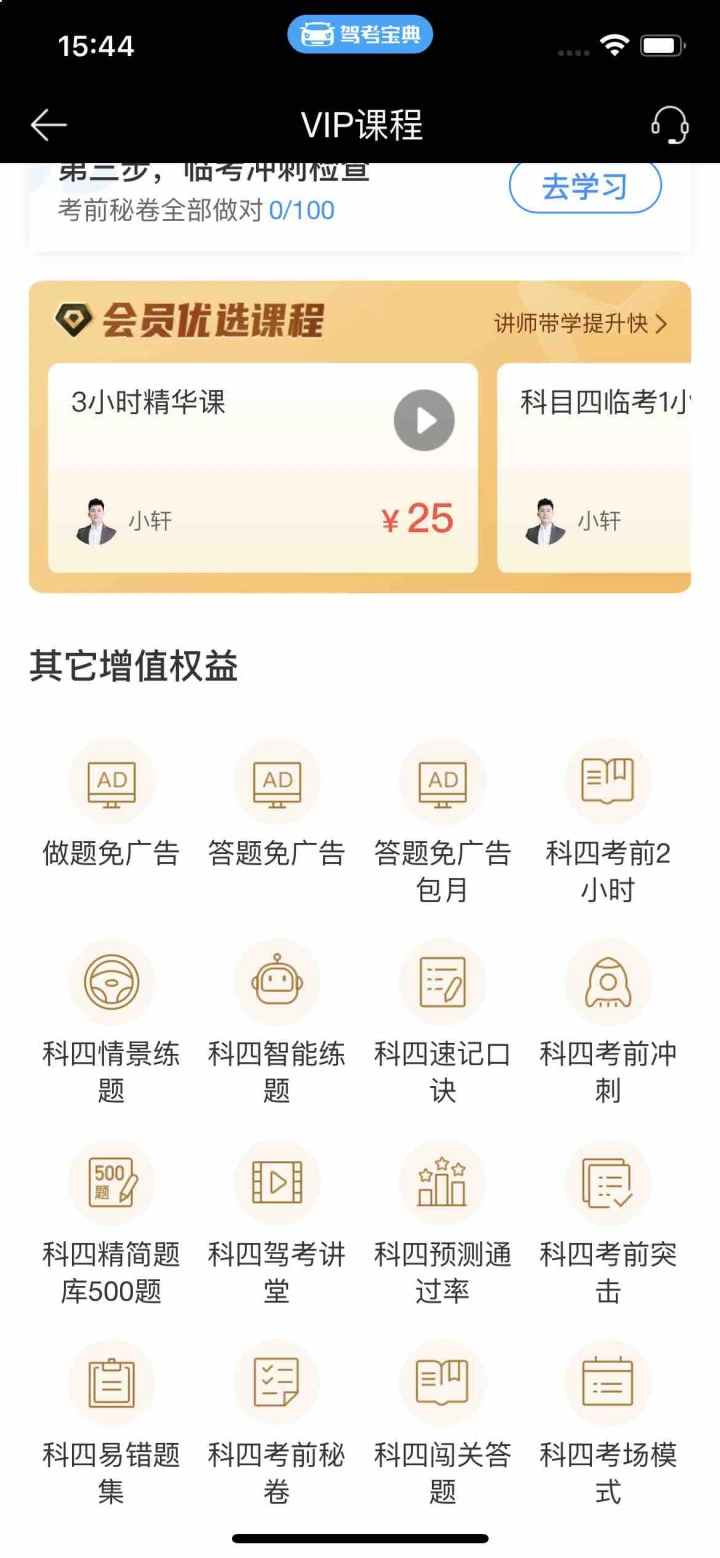
Task: Select 答题免广告包月 benefit
Action: click(x=443, y=782)
